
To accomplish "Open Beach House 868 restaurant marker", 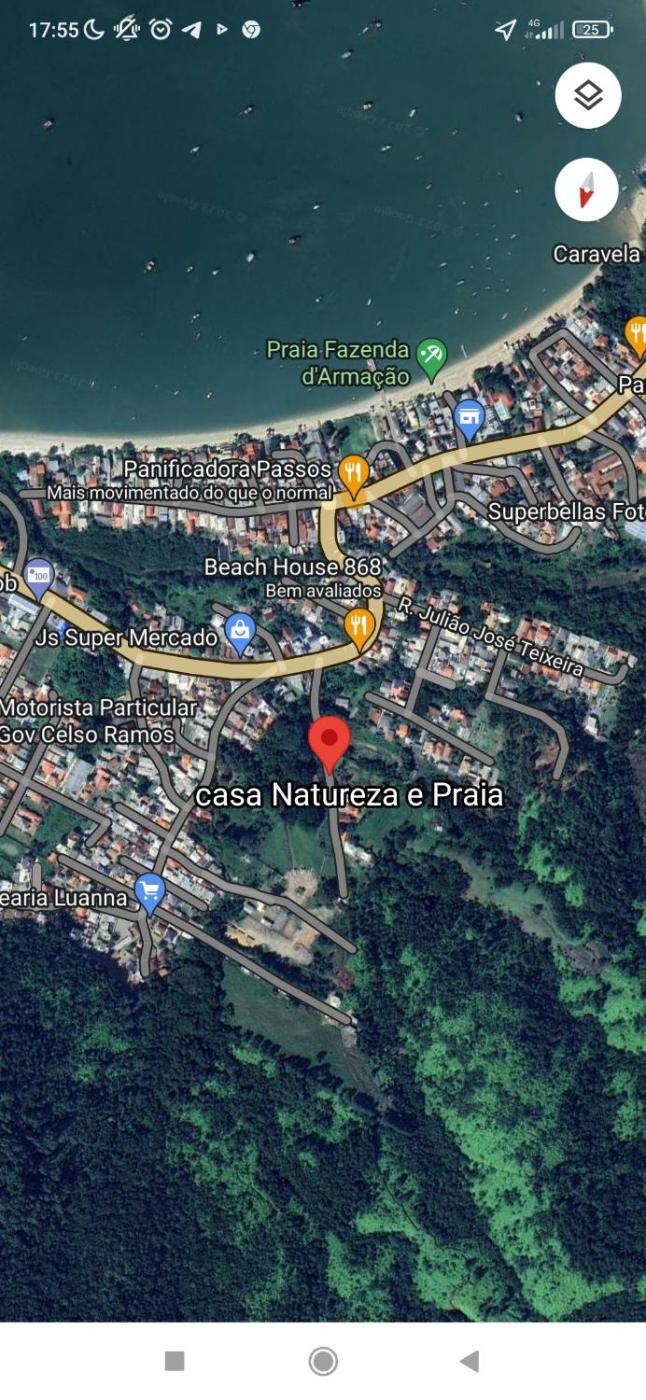I will pyautogui.click(x=359, y=625).
